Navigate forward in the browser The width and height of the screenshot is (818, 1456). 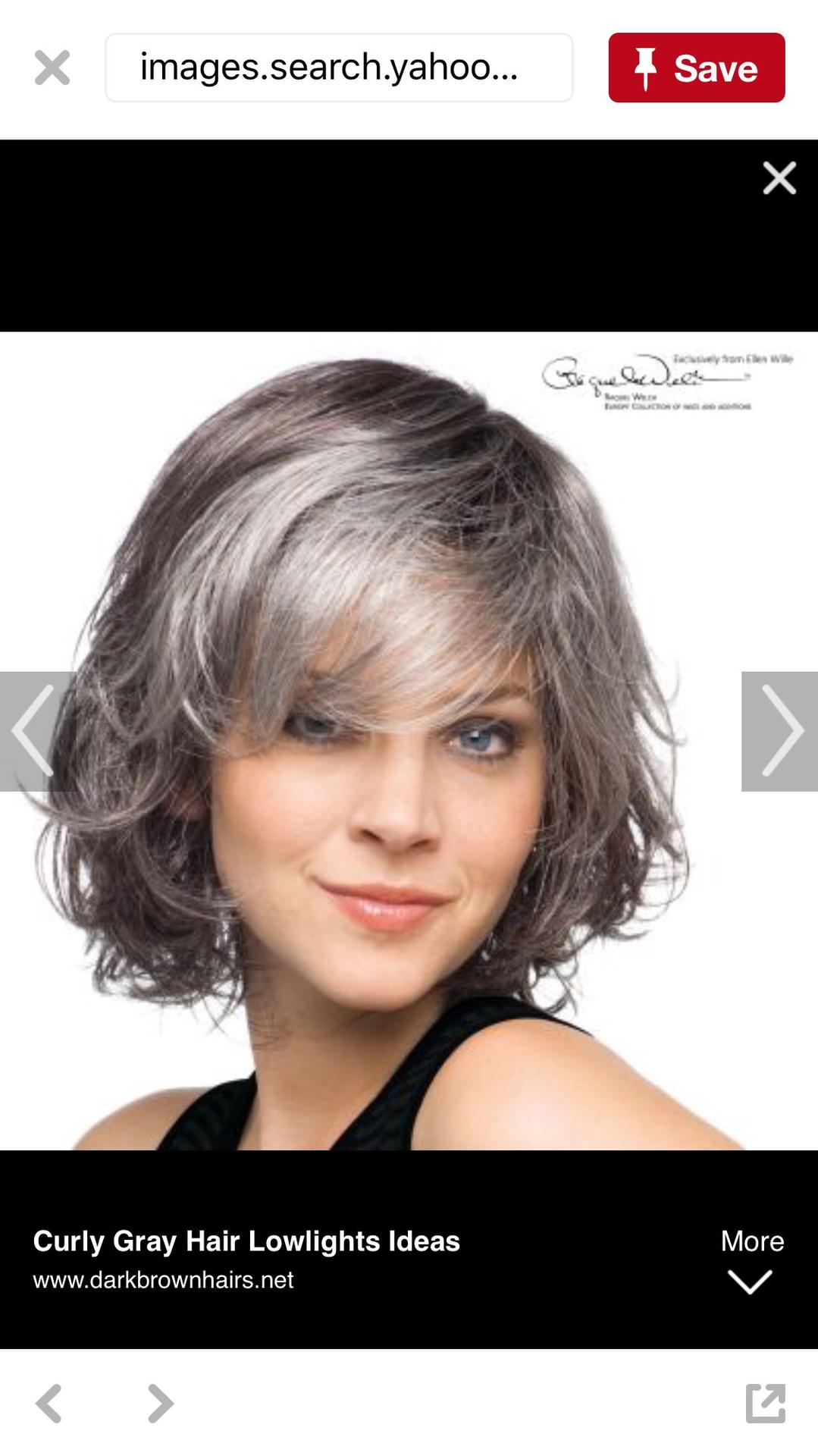(x=160, y=1403)
